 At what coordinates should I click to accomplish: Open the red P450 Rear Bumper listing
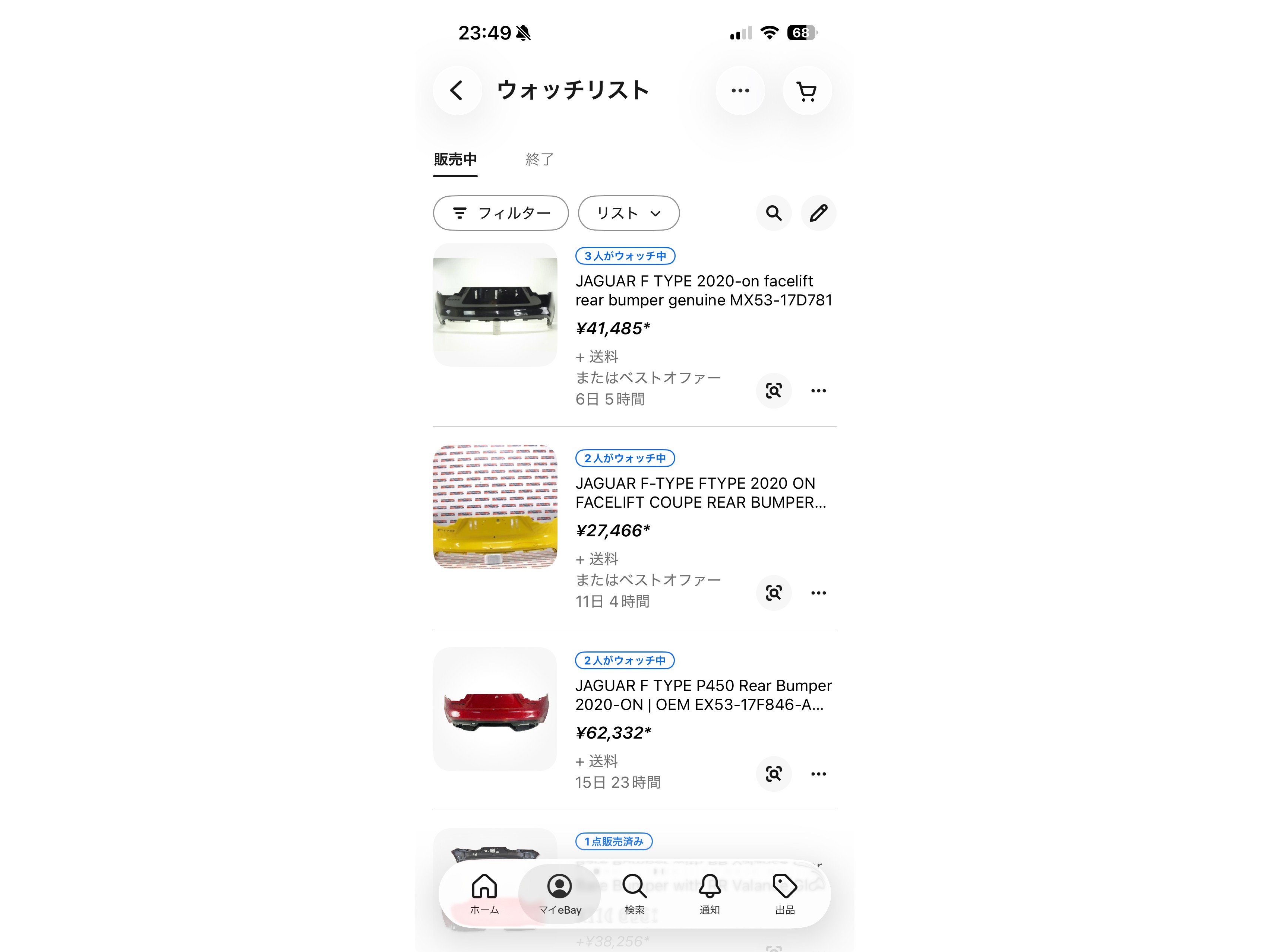pos(703,695)
